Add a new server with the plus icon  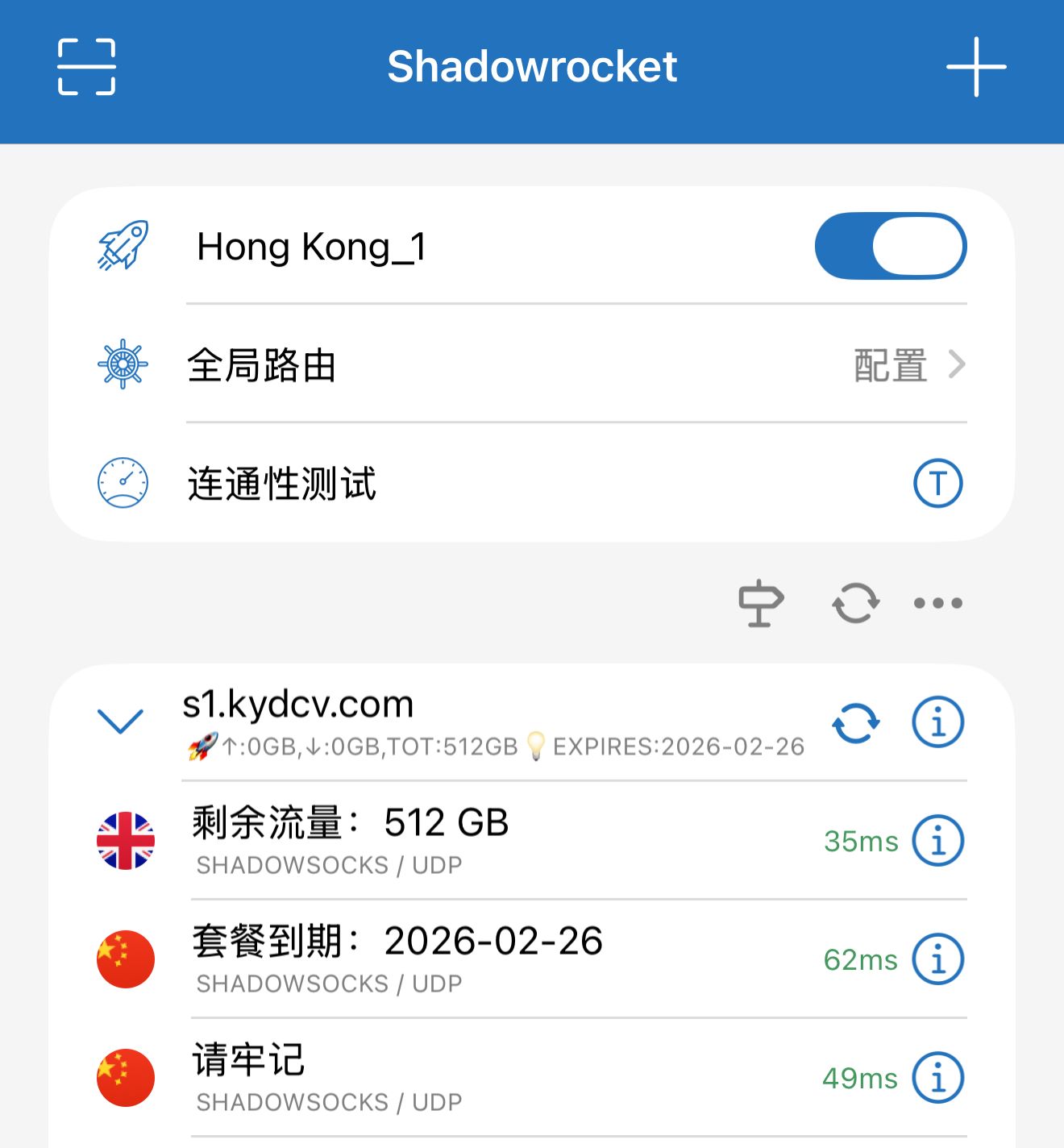[x=975, y=67]
